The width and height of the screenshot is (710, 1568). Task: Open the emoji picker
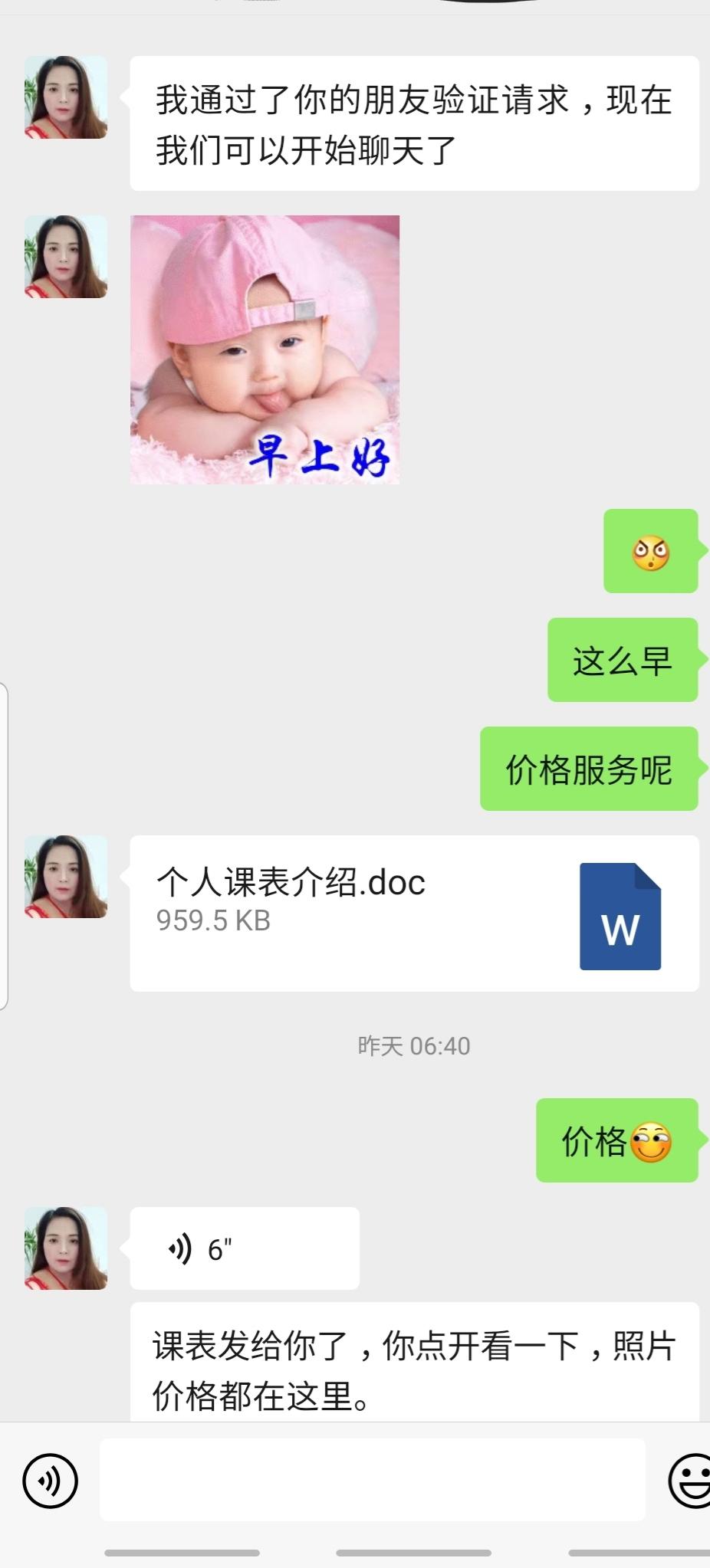click(x=690, y=1480)
